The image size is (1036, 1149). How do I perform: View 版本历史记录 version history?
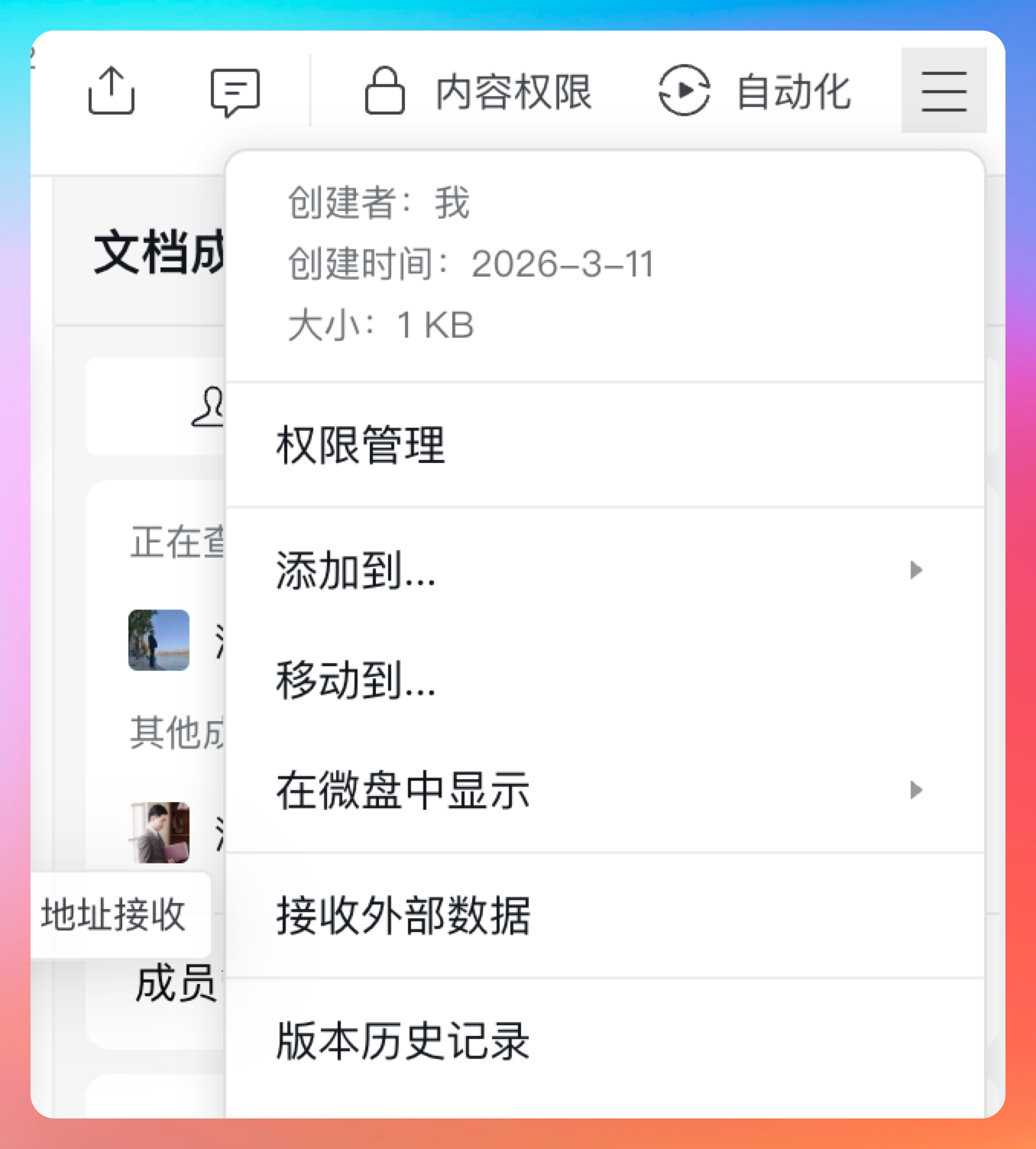(403, 1041)
